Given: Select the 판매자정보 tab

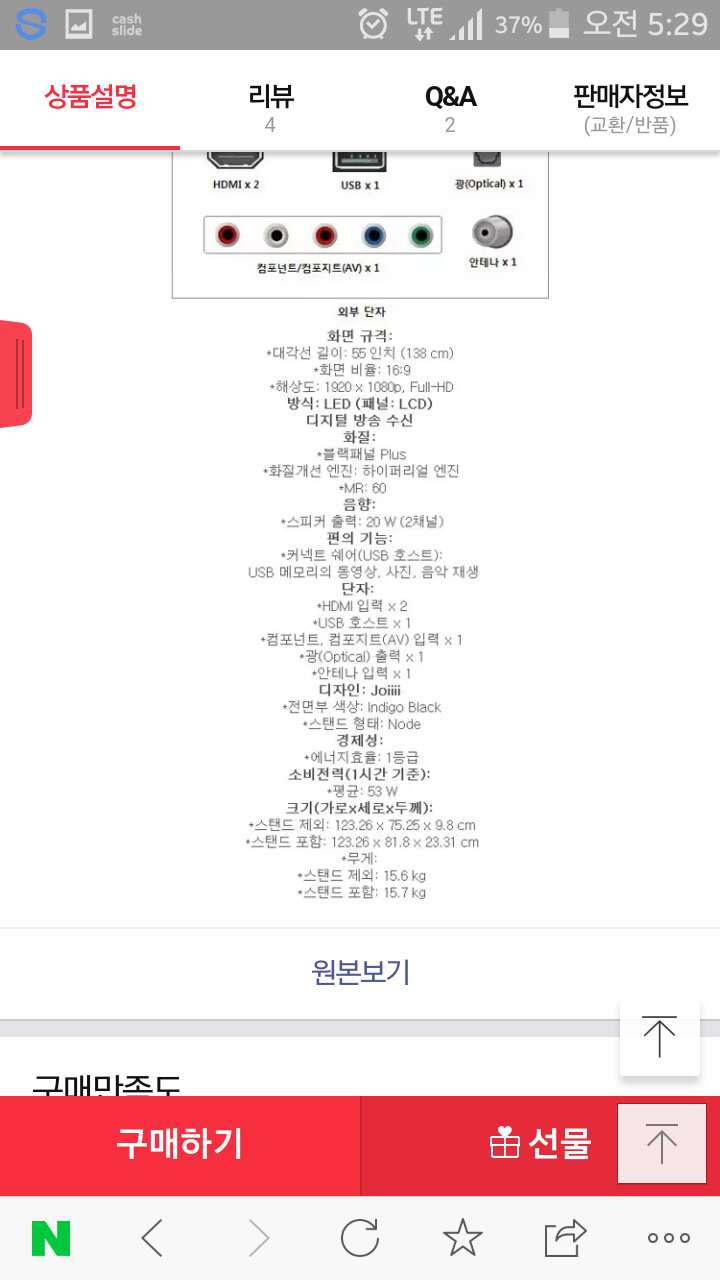Looking at the screenshot, I should click(630, 108).
